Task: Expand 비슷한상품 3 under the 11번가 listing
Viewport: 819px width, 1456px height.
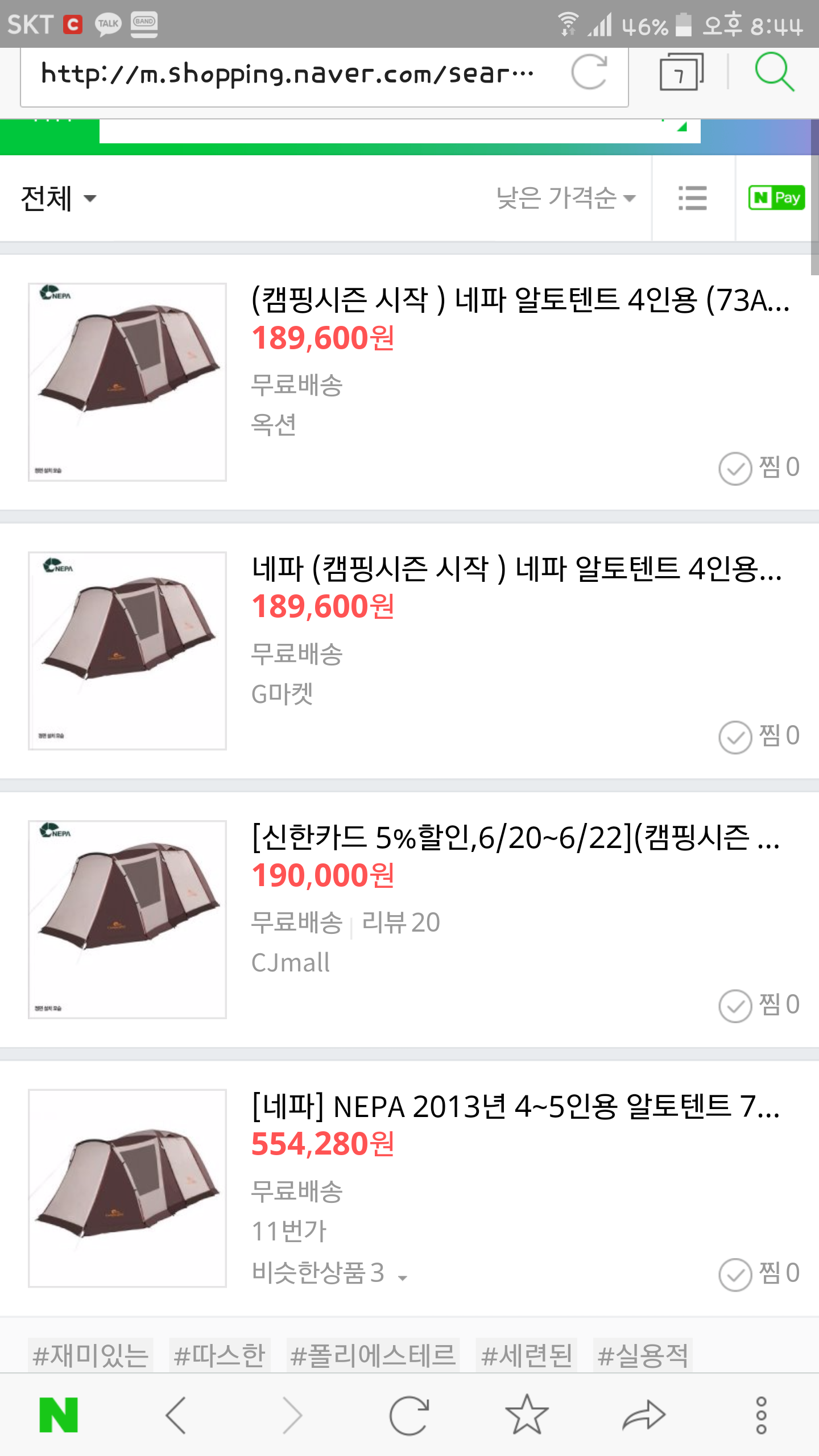Action: click(x=329, y=1273)
